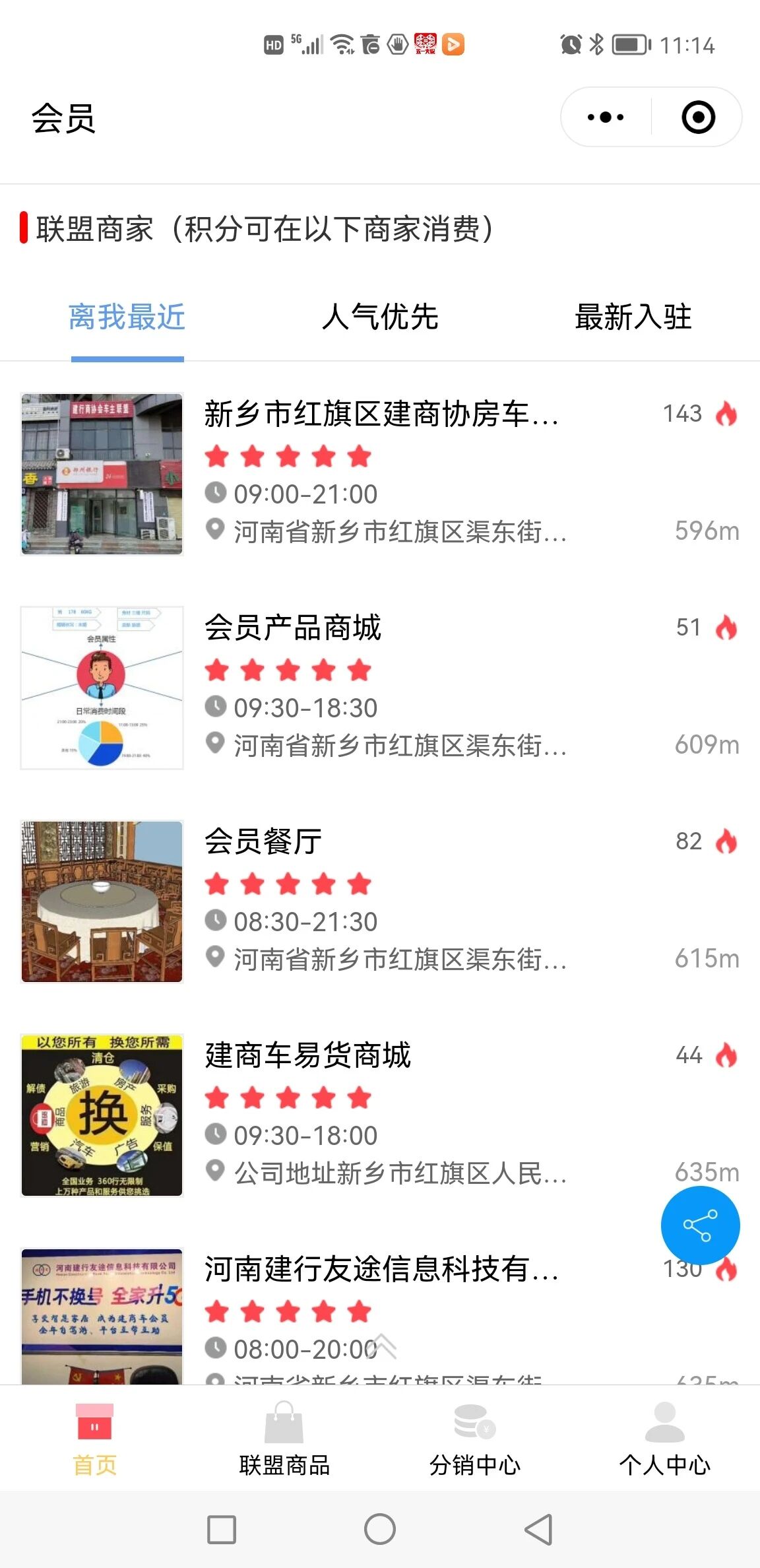
Task: Open 河南建行友途信息科技 merchant
Action: tap(381, 1269)
